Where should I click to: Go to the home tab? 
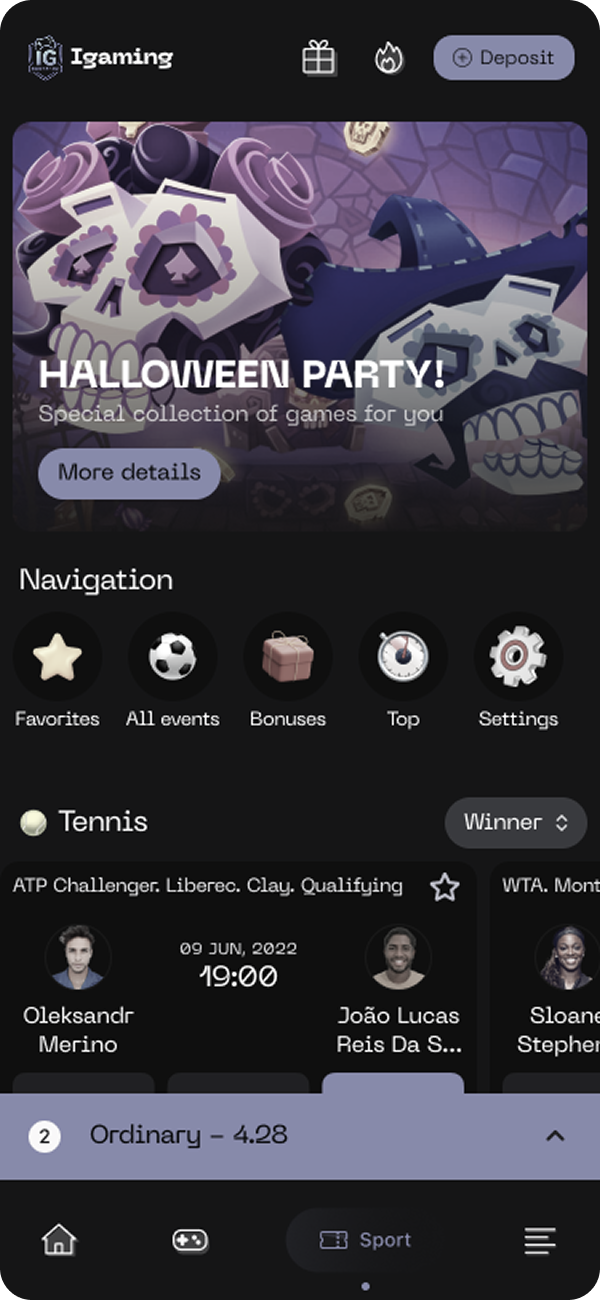tap(59, 1240)
